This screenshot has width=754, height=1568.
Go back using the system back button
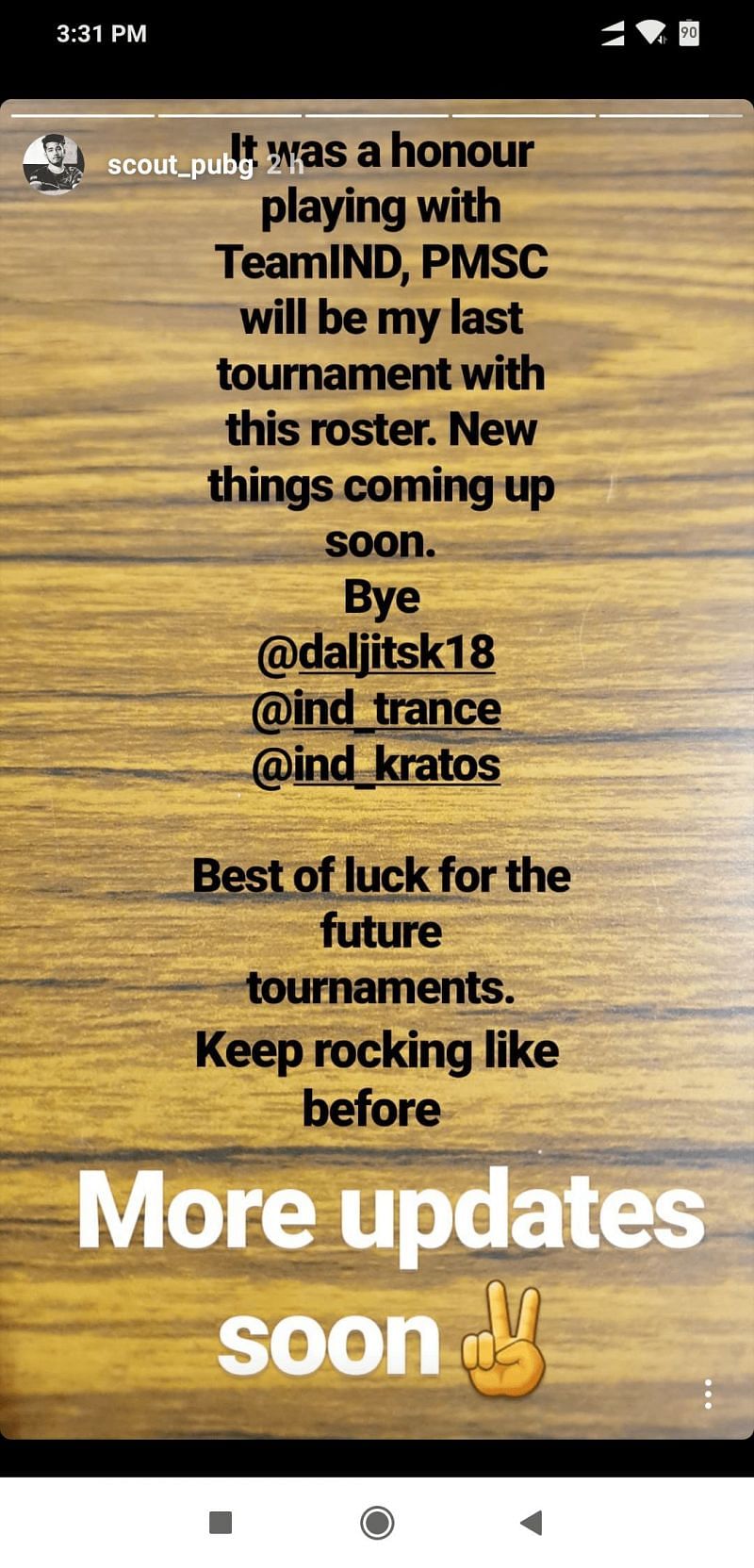click(x=532, y=1522)
